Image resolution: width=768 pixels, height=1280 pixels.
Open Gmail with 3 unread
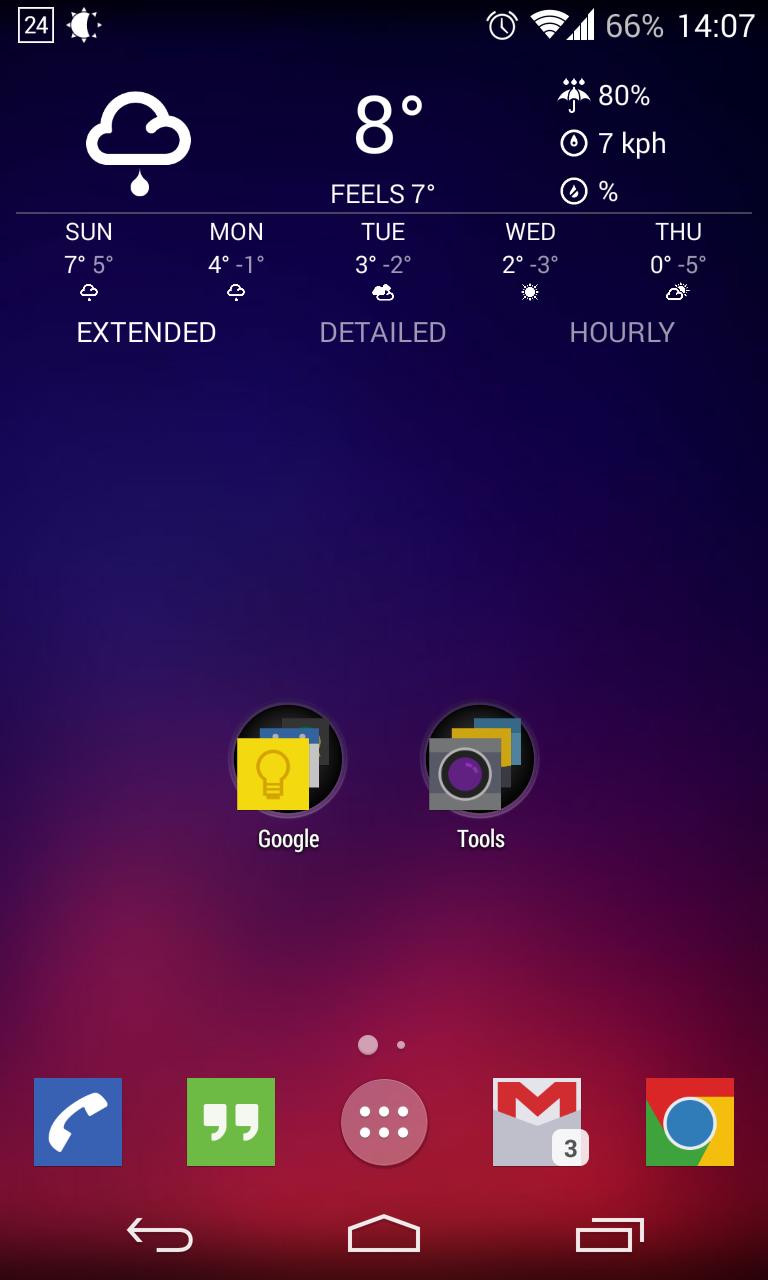click(x=538, y=1122)
